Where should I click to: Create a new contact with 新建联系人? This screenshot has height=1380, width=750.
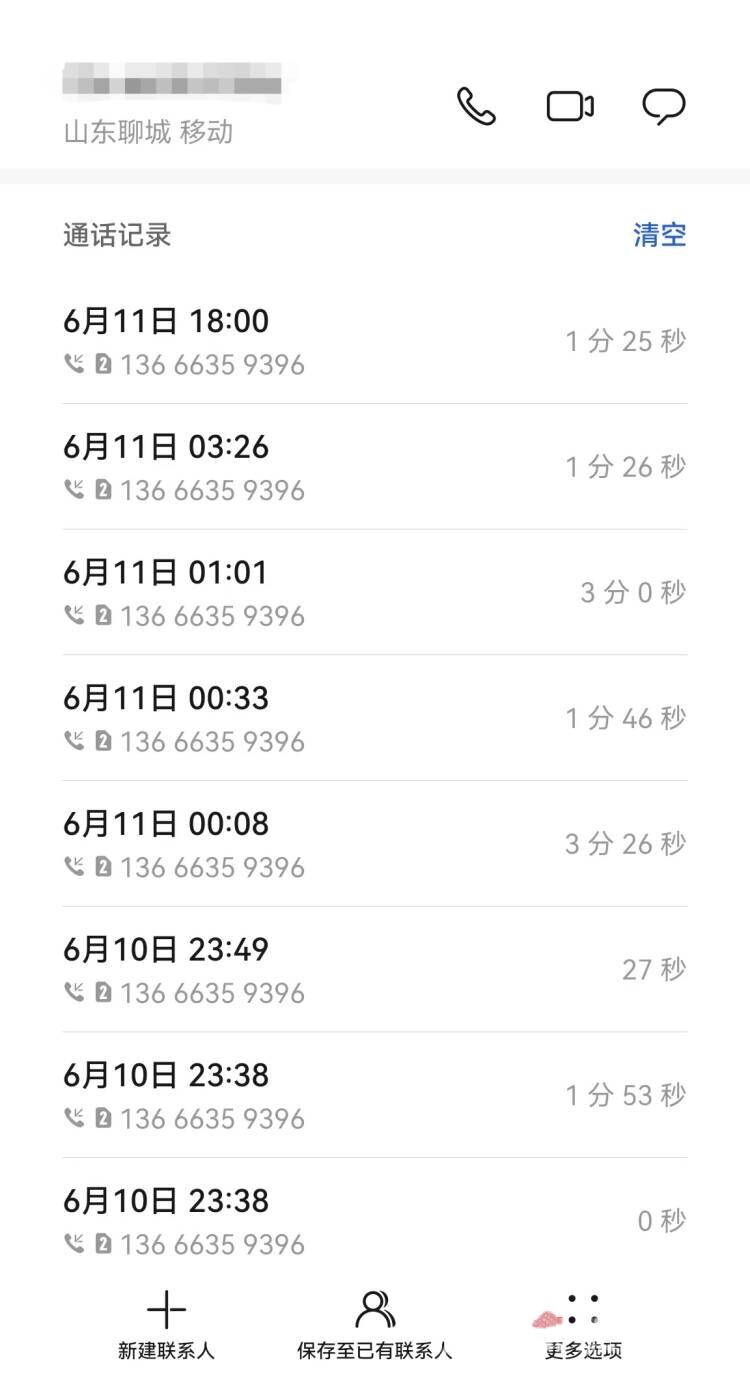tap(166, 1327)
